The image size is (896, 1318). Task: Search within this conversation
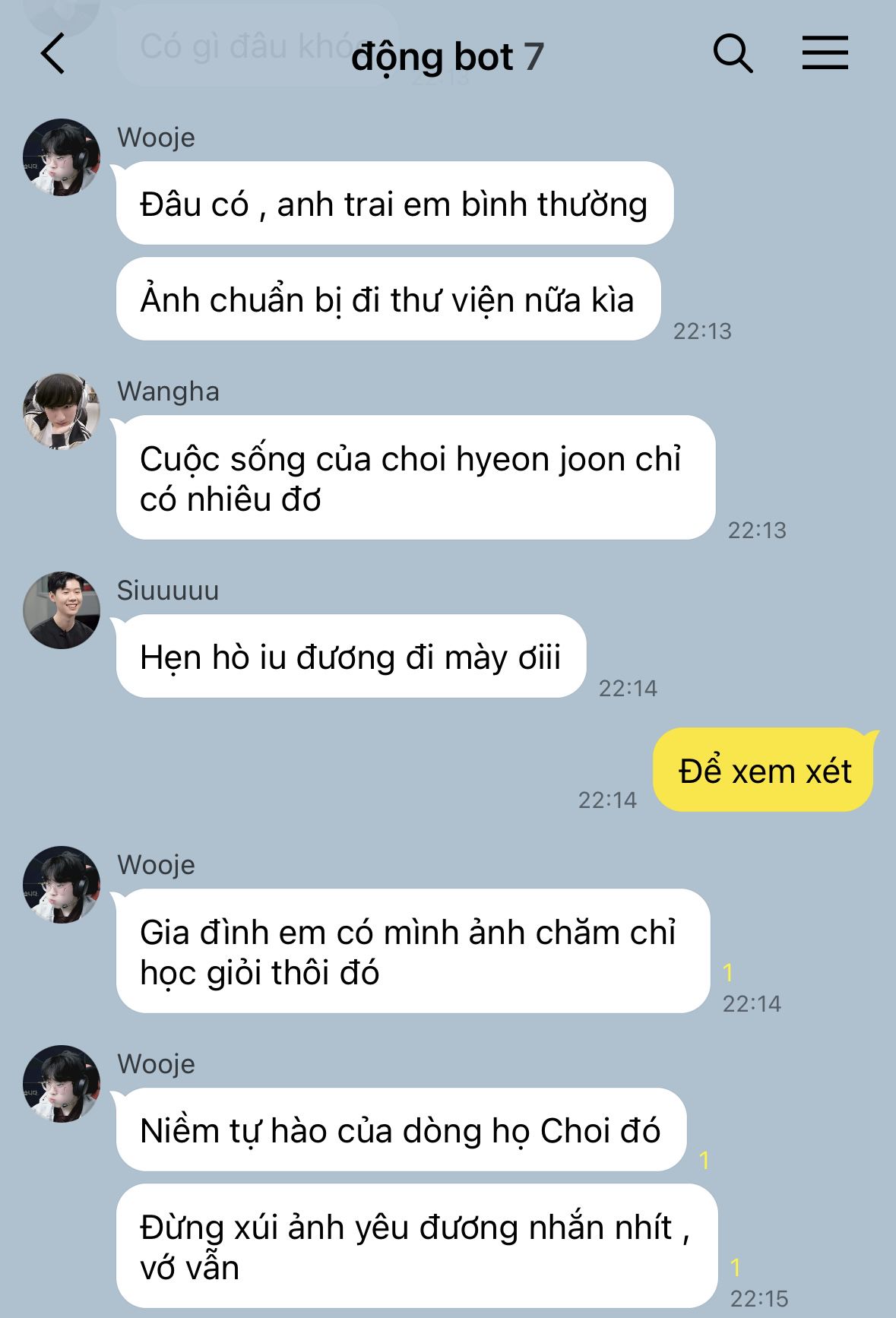pyautogui.click(x=733, y=54)
